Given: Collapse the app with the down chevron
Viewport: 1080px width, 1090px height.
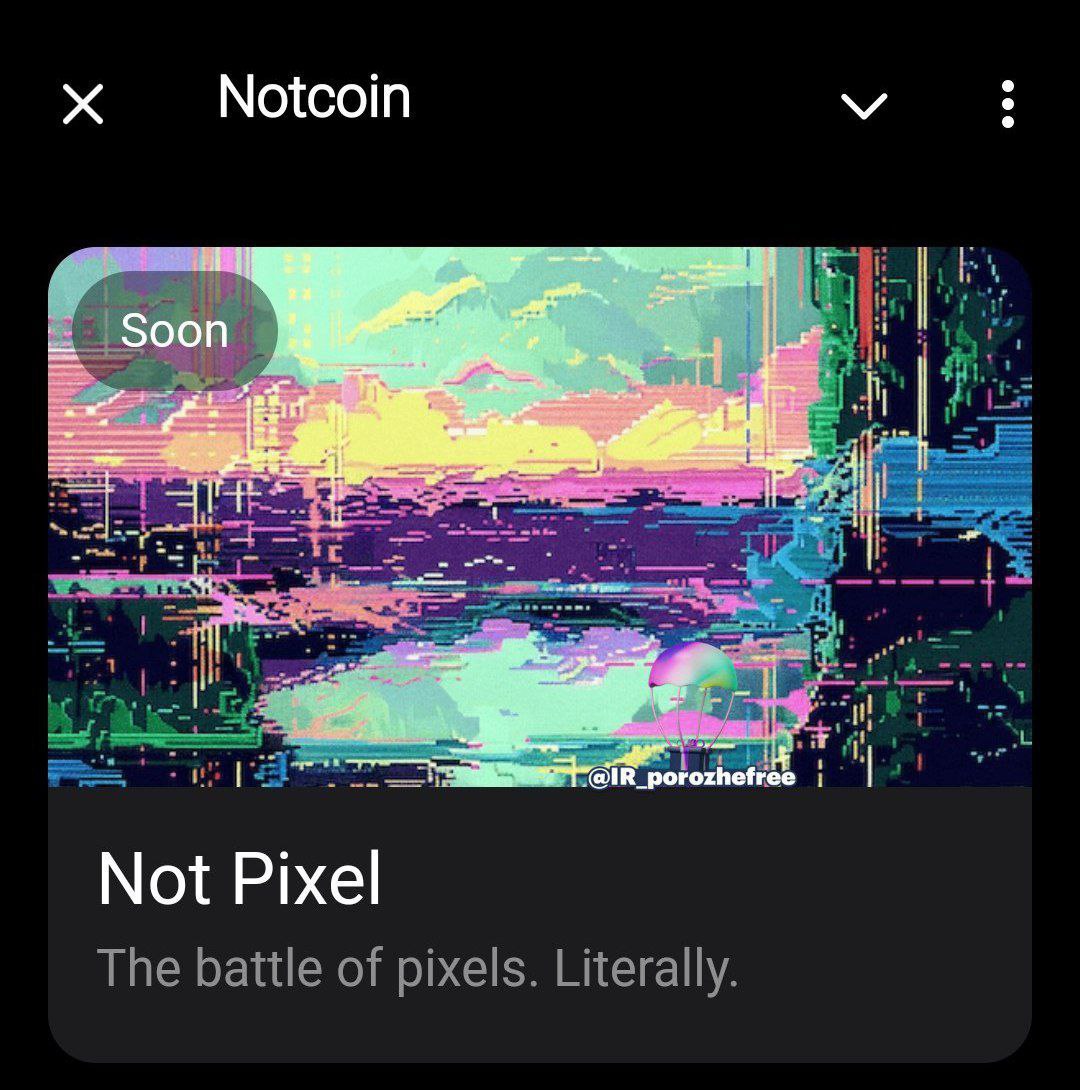Looking at the screenshot, I should pos(864,105).
